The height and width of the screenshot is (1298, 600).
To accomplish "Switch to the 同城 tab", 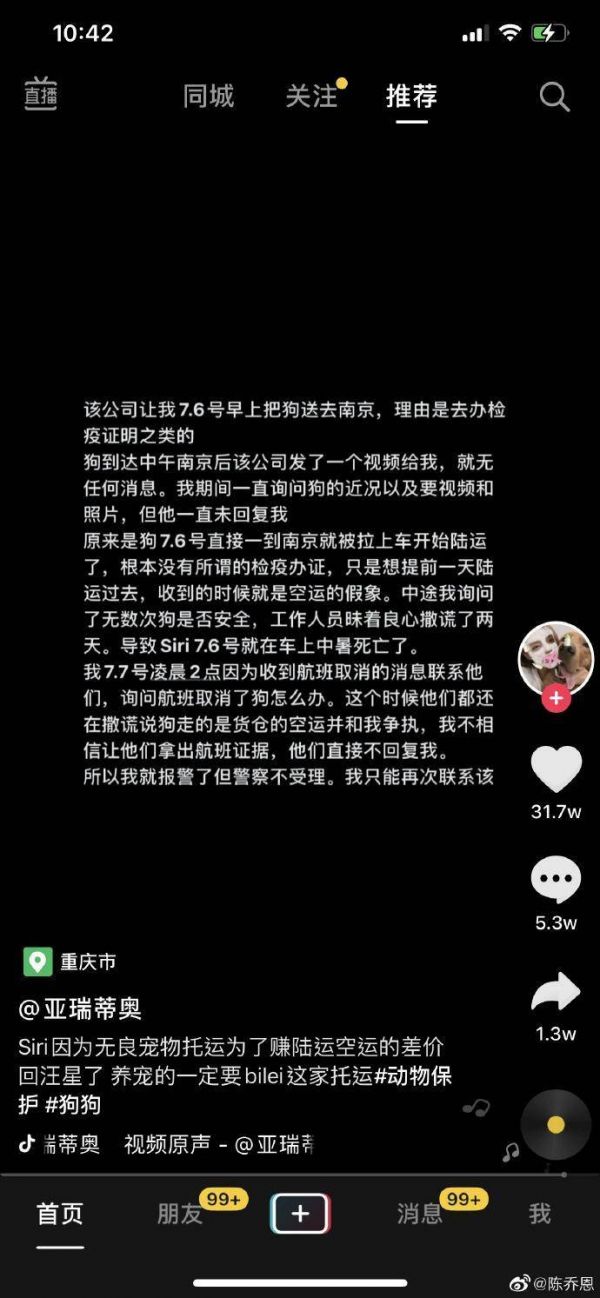I will pyautogui.click(x=208, y=96).
